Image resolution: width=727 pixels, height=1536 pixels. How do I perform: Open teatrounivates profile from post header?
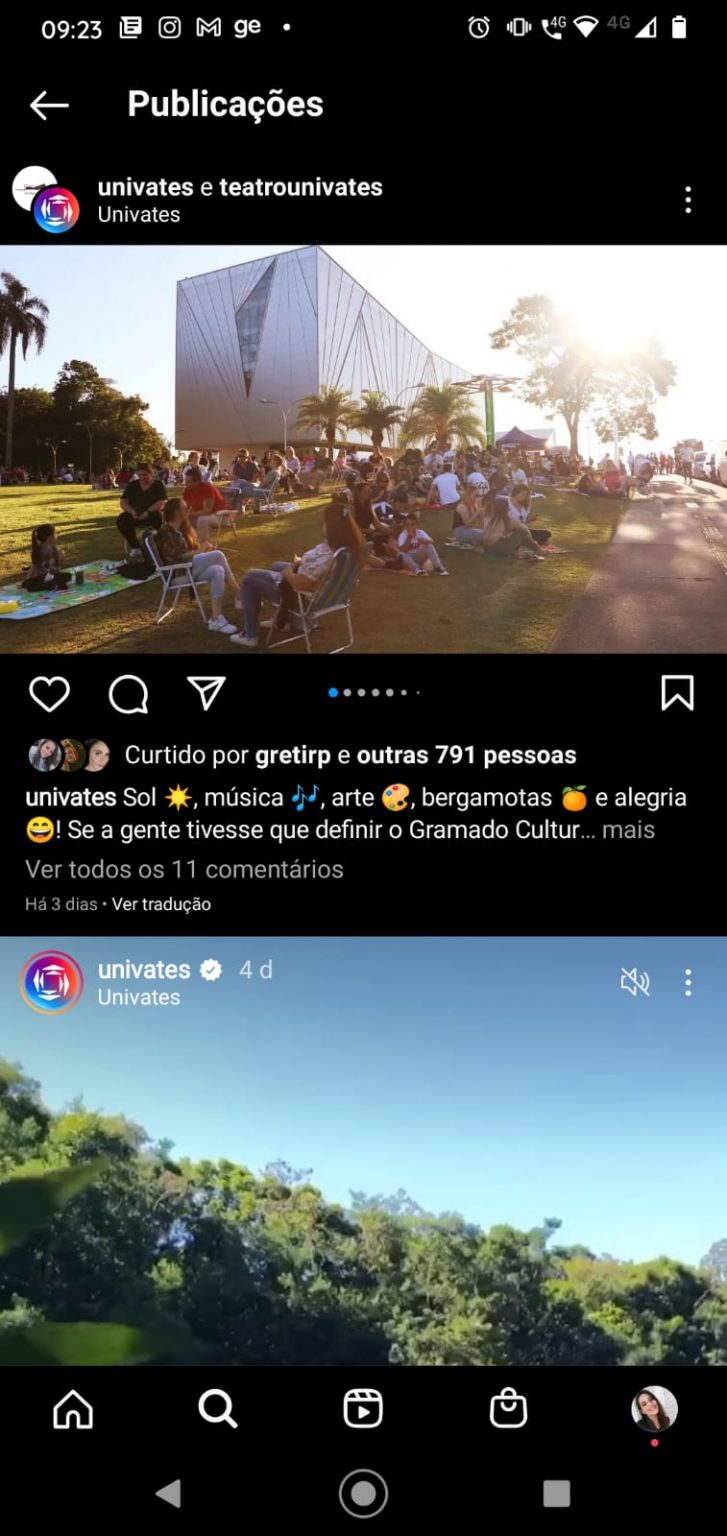[300, 187]
